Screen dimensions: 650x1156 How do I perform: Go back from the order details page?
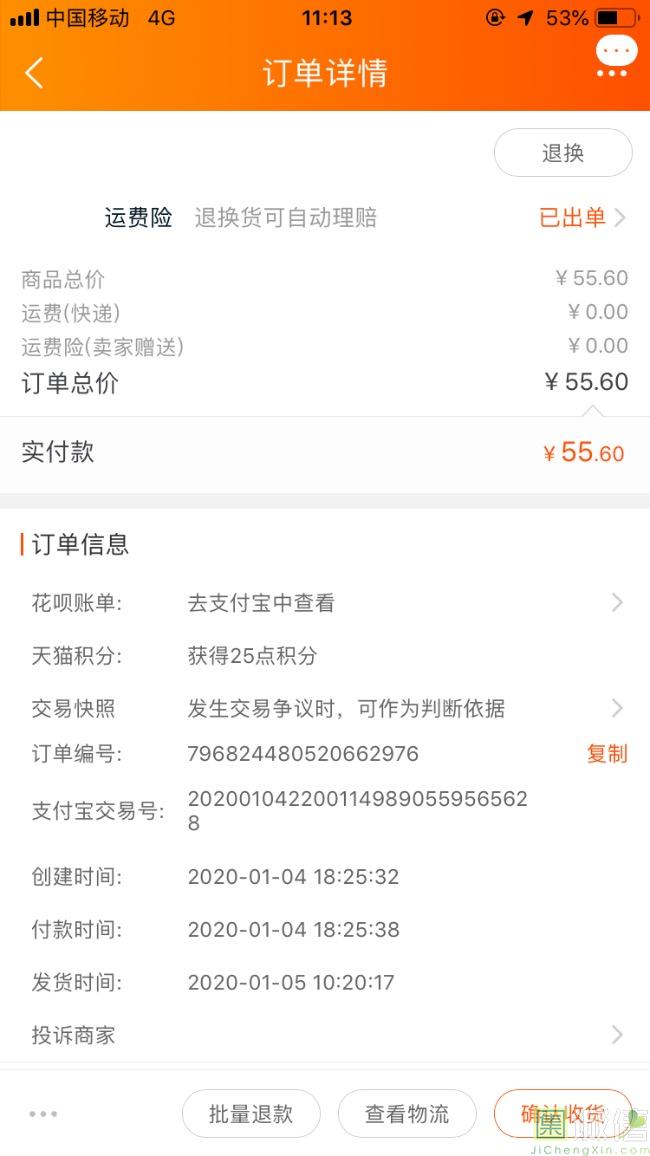point(34,73)
